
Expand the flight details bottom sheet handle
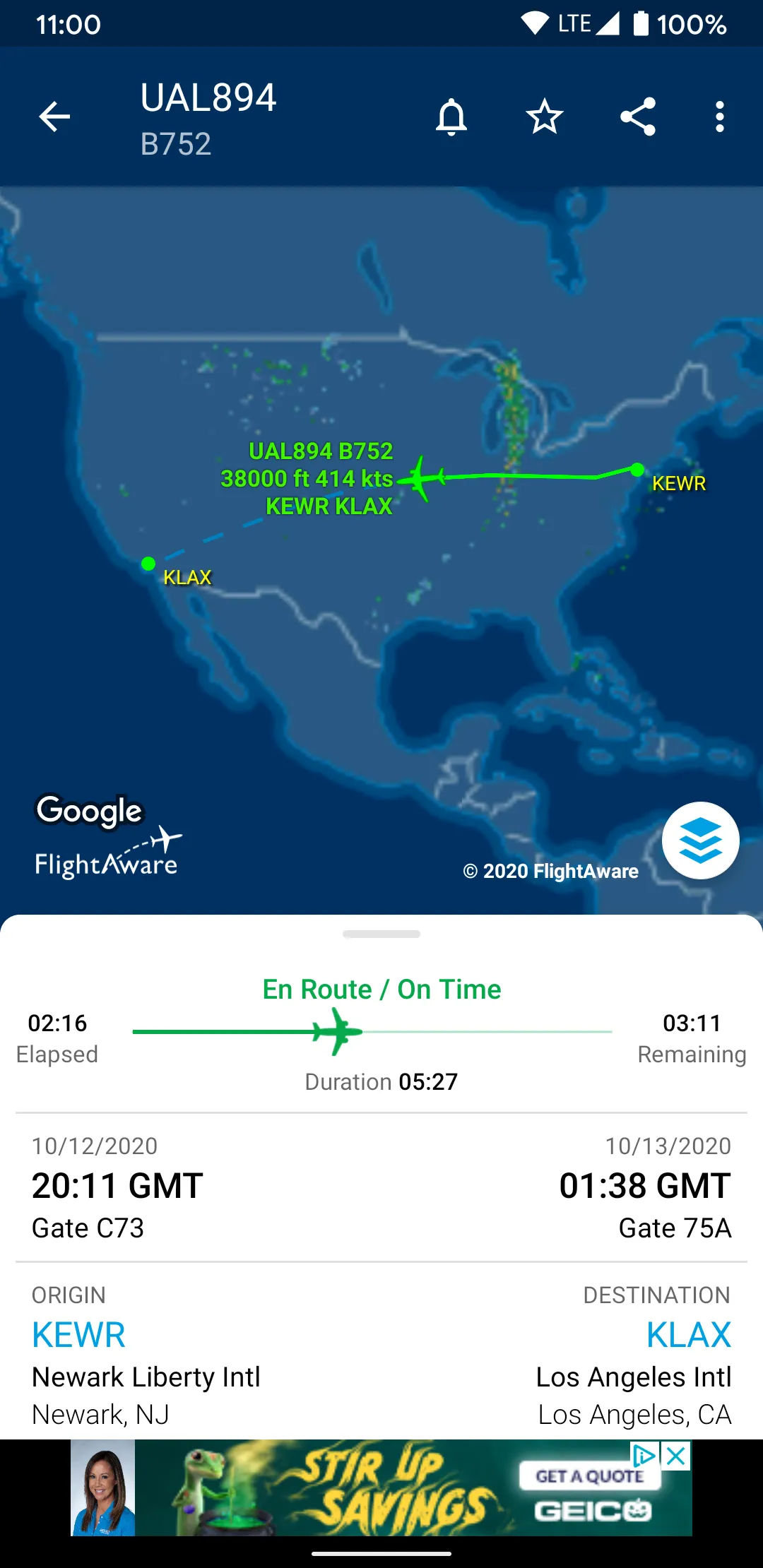381,934
